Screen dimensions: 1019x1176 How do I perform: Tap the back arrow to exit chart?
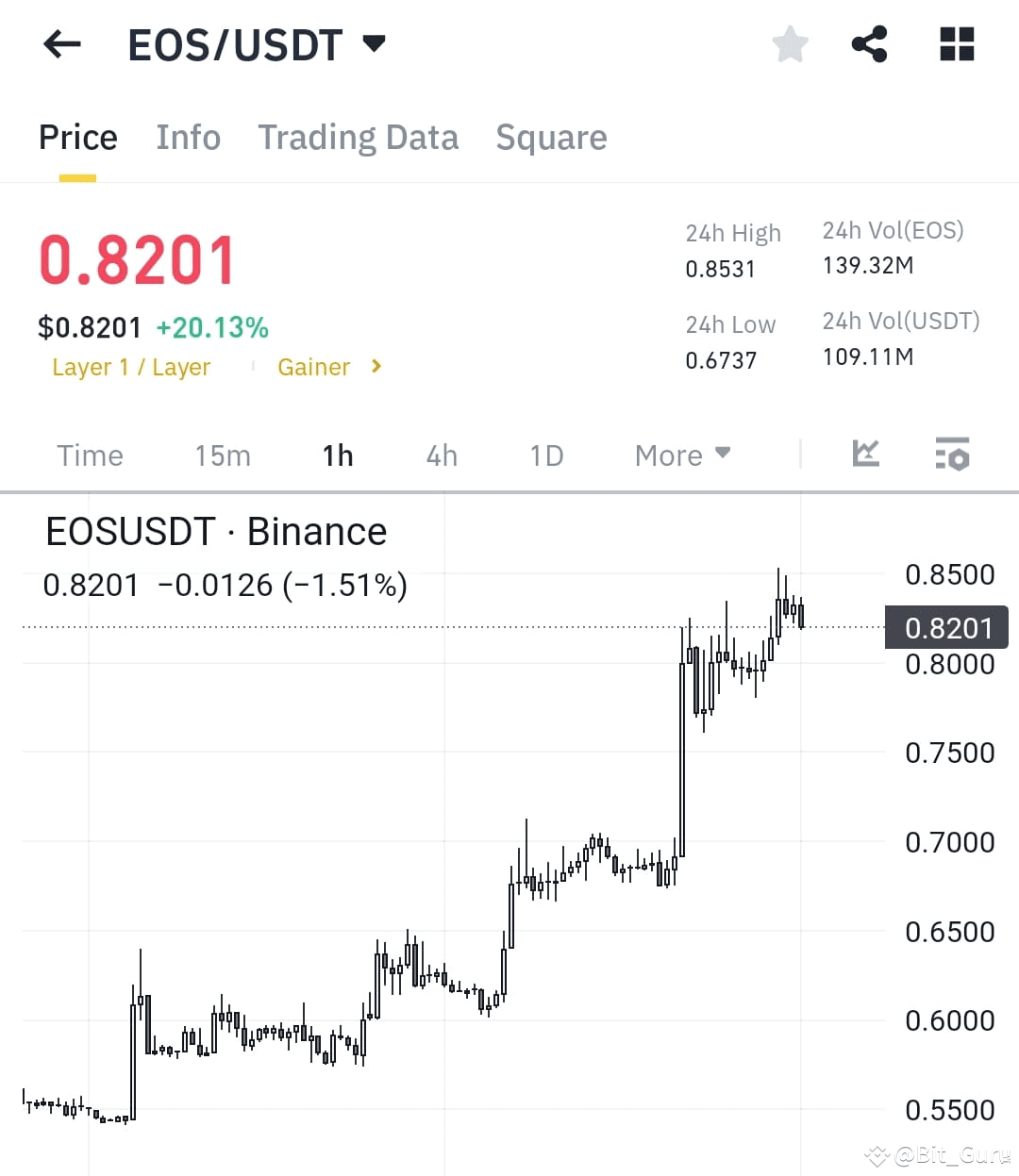(60, 43)
